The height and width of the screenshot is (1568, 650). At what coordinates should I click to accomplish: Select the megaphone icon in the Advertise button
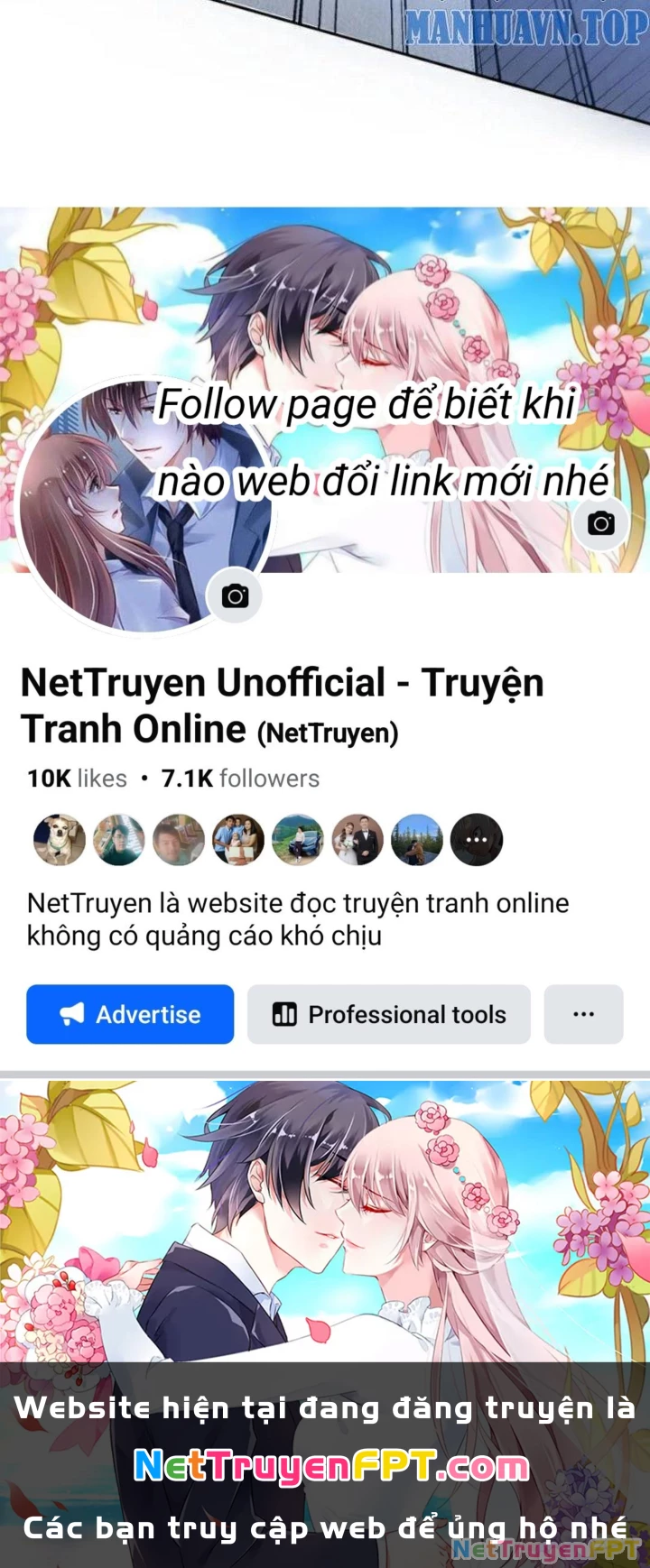pyautogui.click(x=73, y=1014)
